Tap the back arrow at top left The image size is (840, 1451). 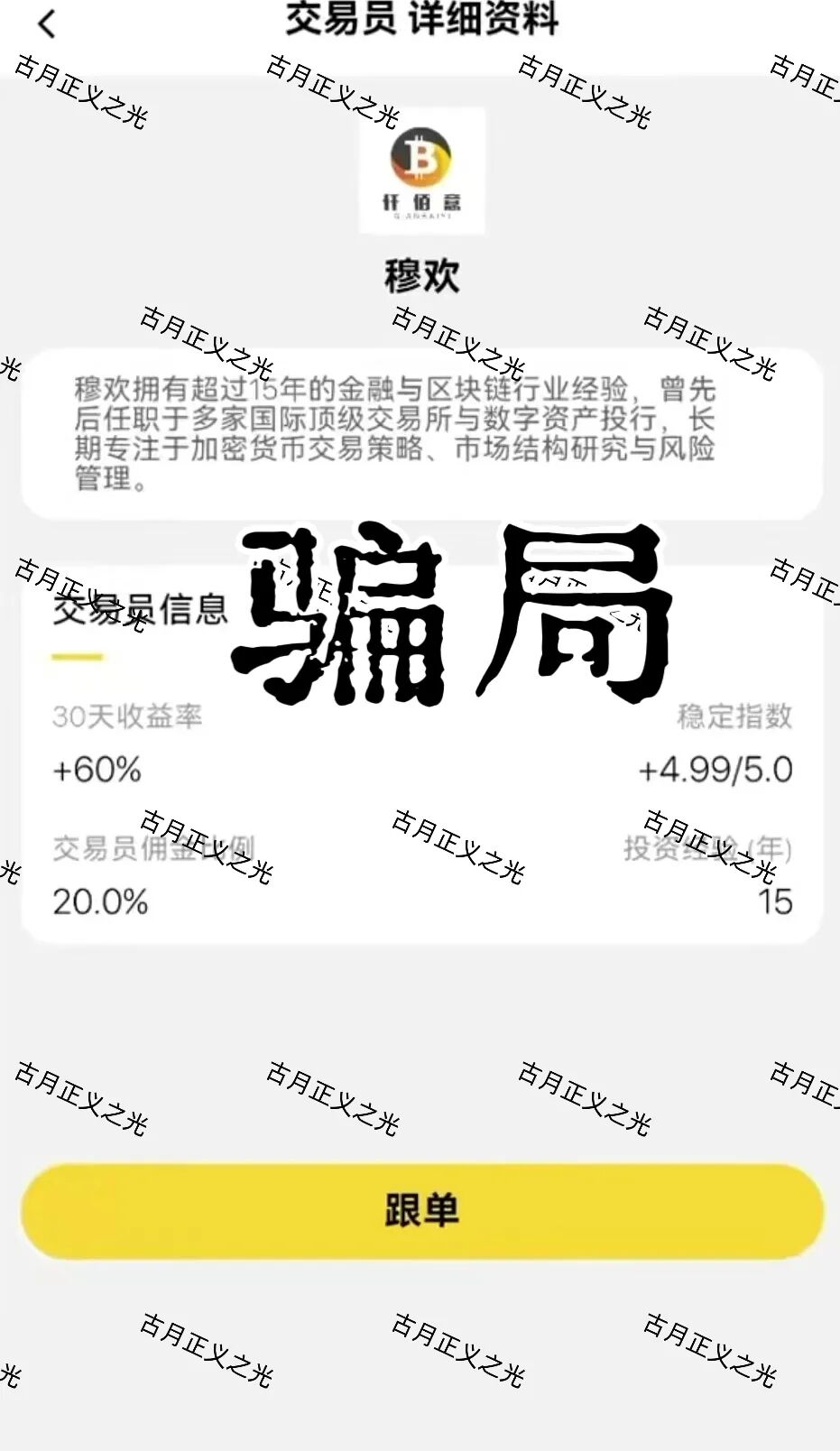point(46,24)
